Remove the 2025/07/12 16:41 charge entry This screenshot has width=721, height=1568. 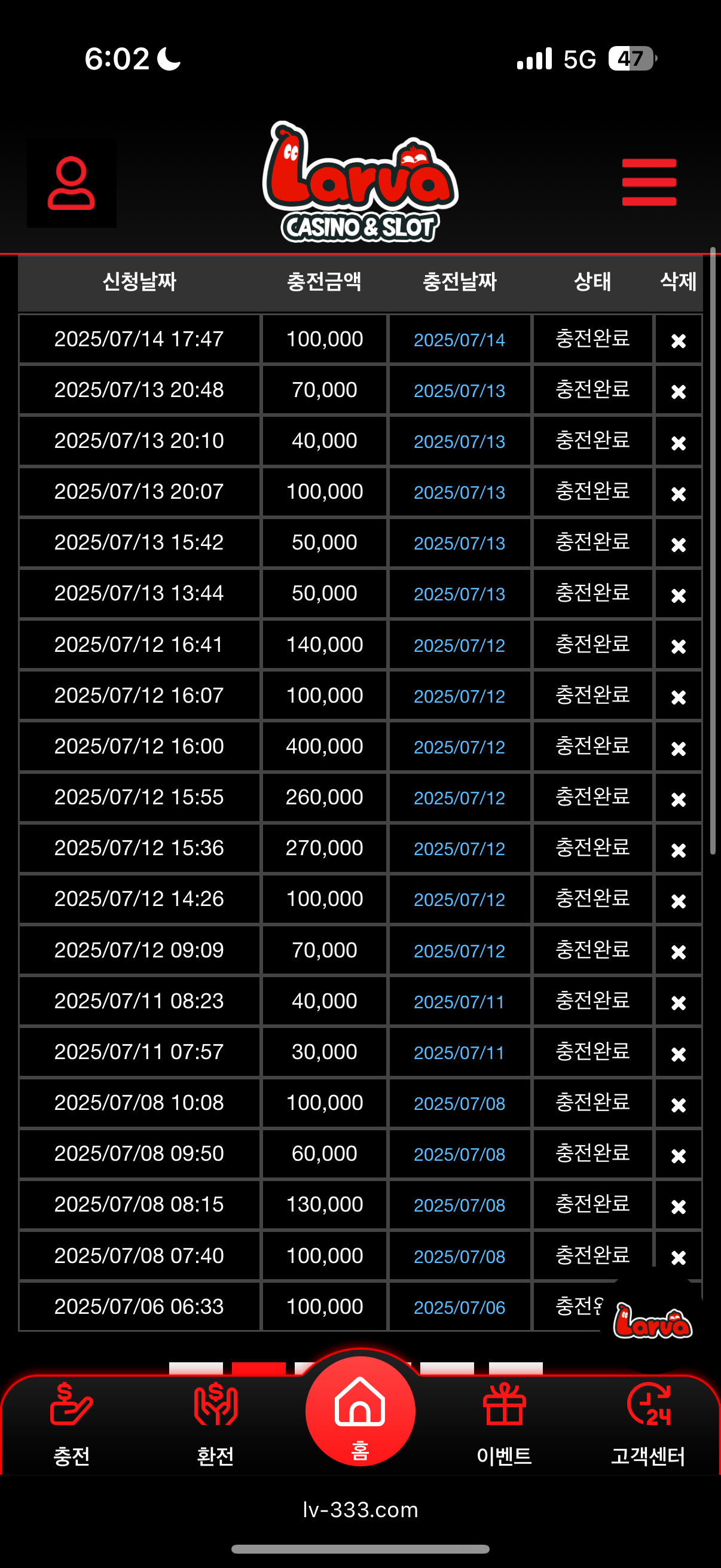pos(678,646)
